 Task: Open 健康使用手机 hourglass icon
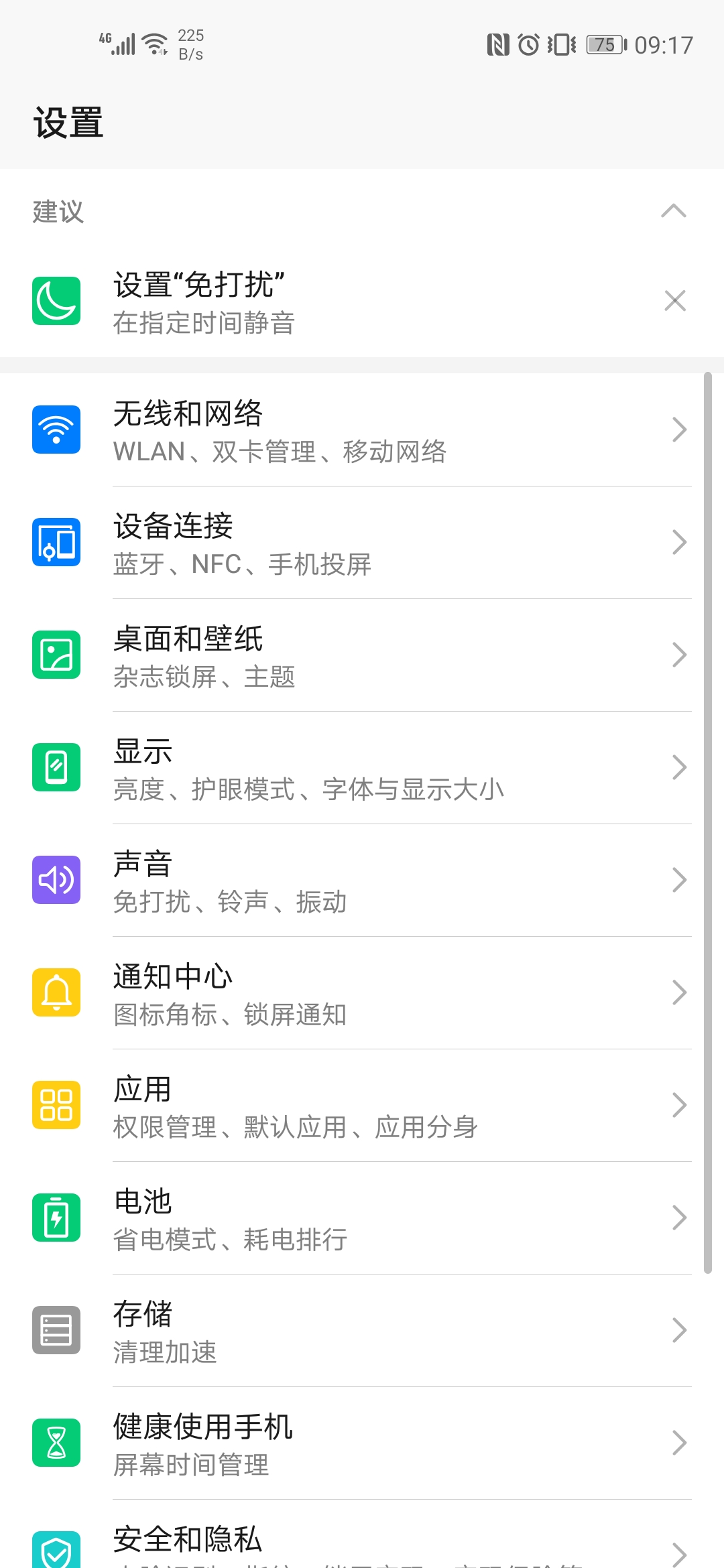click(57, 1443)
